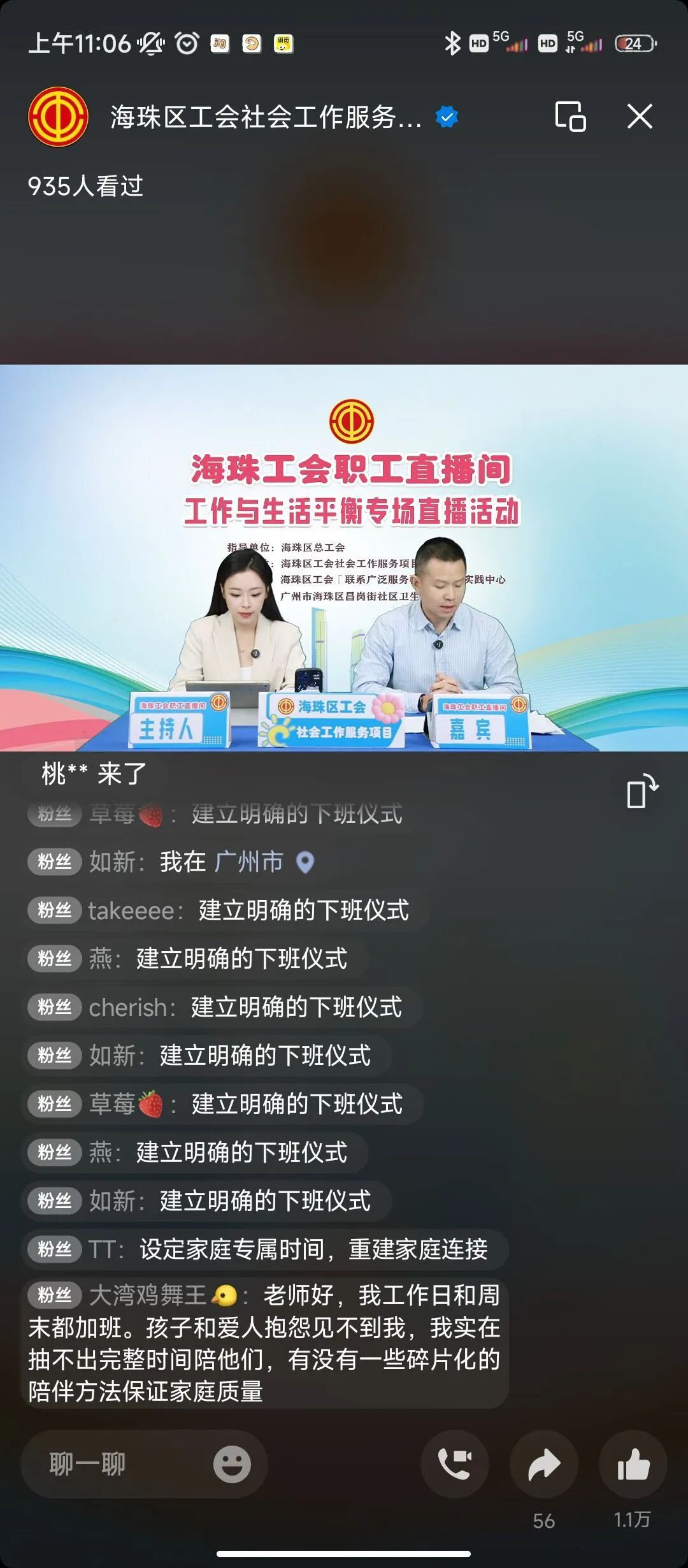
Task: Tap TT's comment 设定家庭专属时间
Action: 265,1249
